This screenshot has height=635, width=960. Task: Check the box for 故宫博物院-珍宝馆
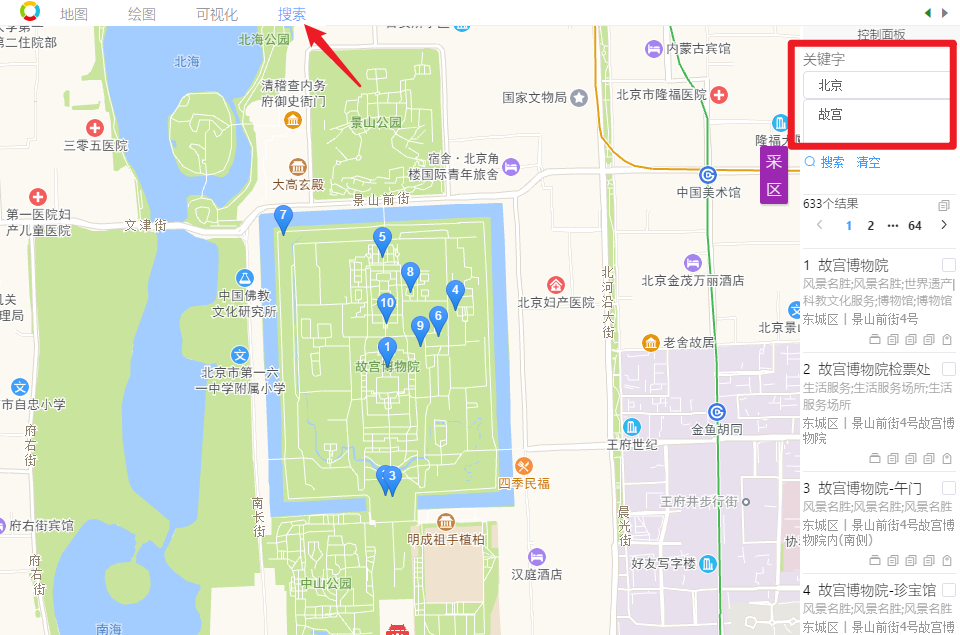[x=948, y=591]
